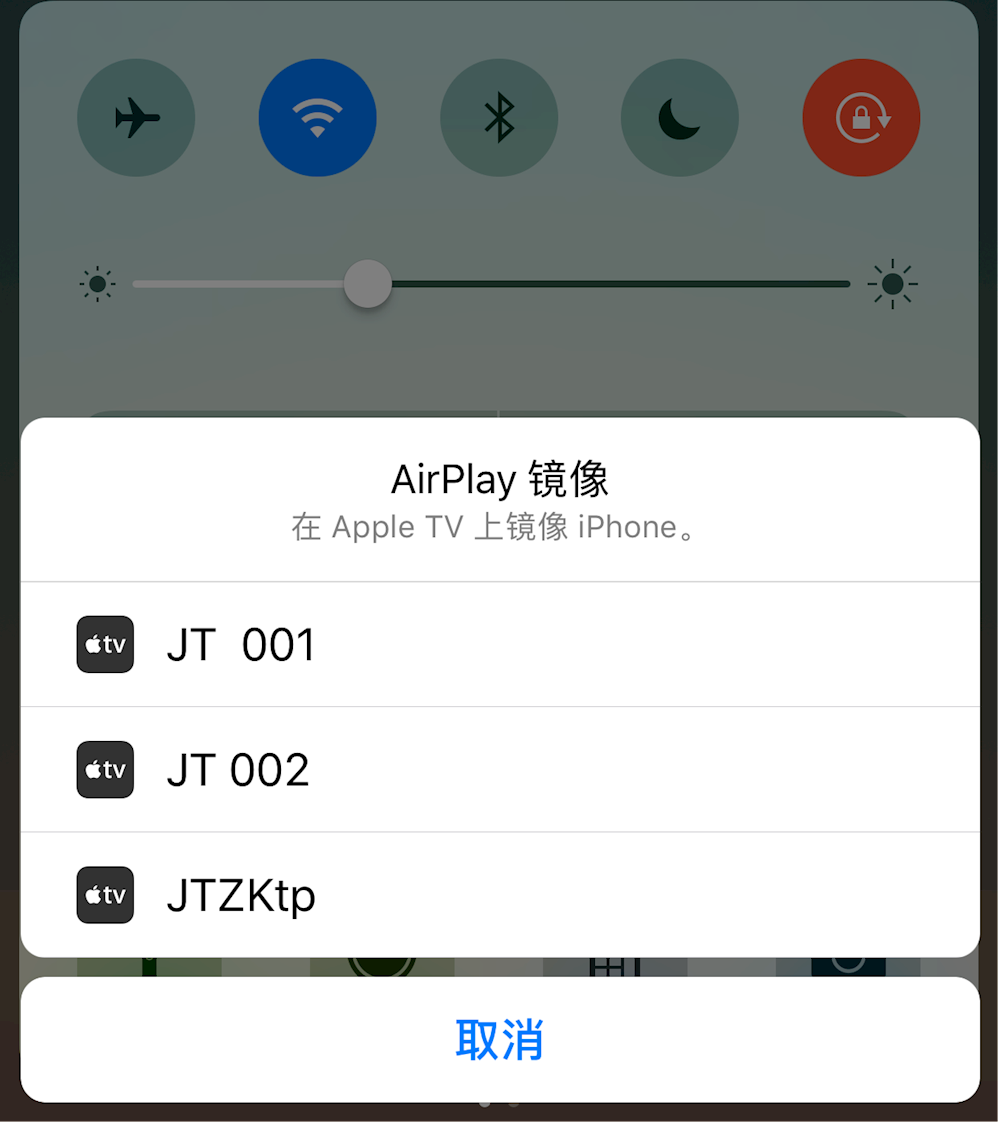1000x1124 pixels.
Task: Tap the AirPlay 镜像 title
Action: point(499,479)
